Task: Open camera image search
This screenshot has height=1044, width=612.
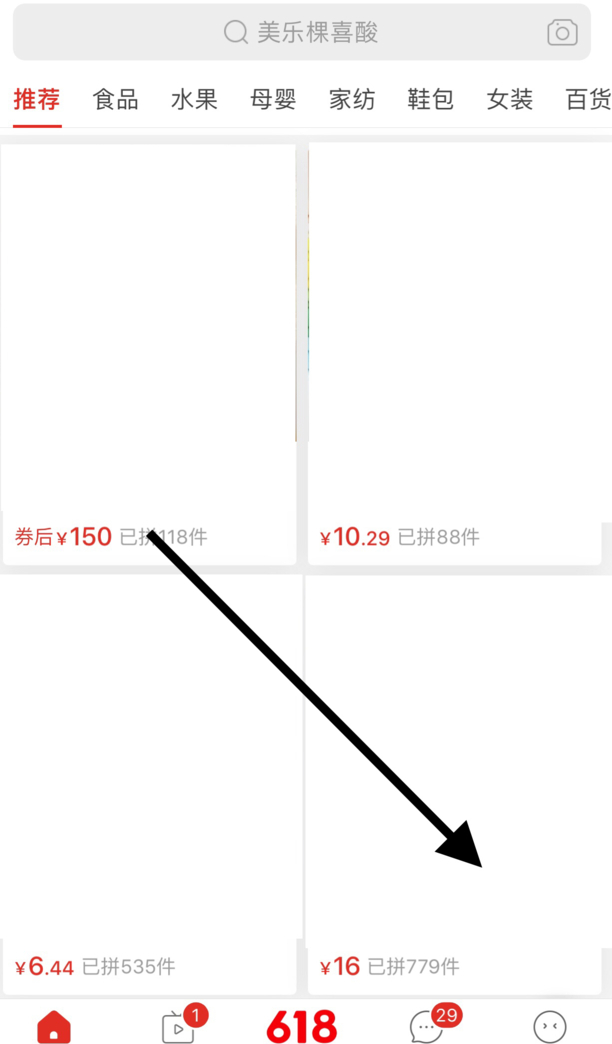Action: click(x=562, y=33)
